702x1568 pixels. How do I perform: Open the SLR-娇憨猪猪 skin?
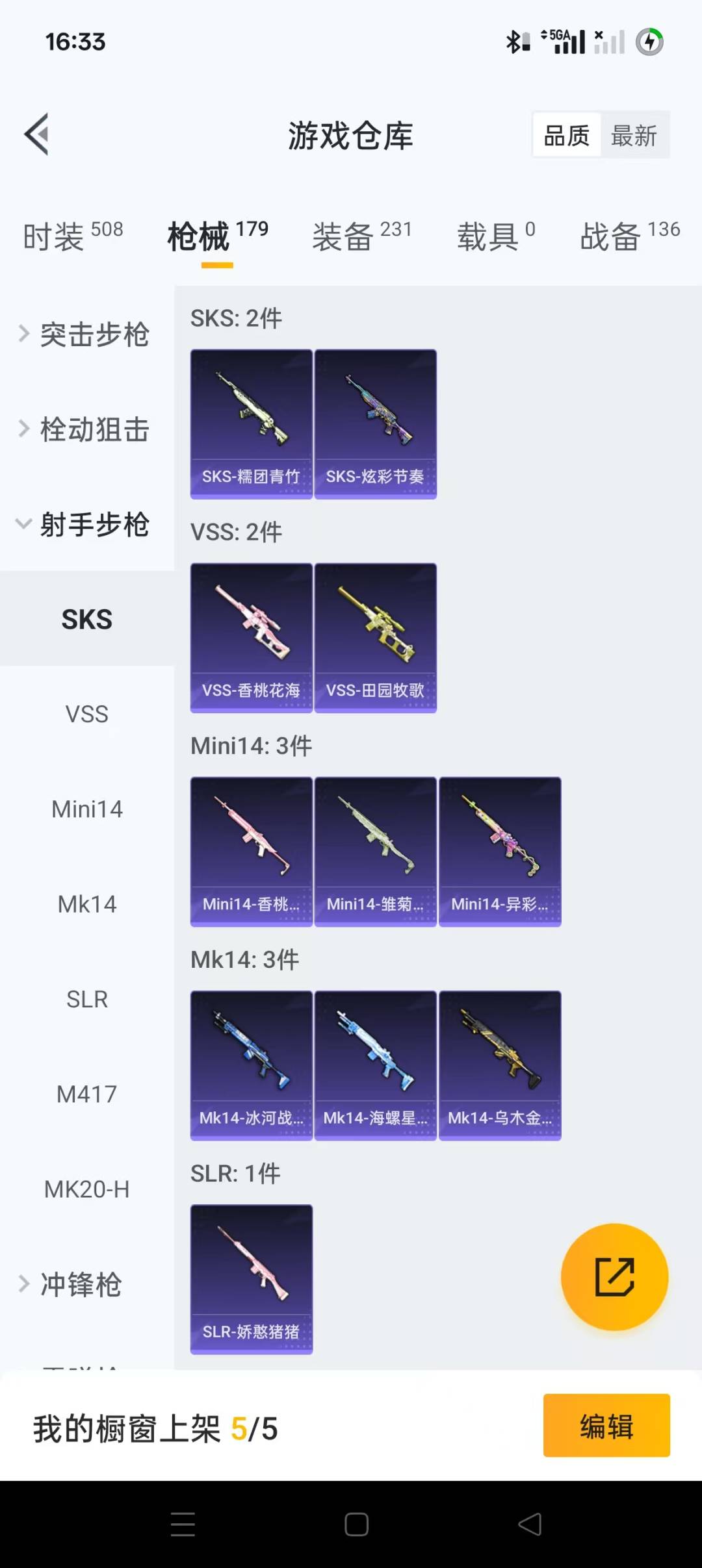click(x=251, y=1278)
